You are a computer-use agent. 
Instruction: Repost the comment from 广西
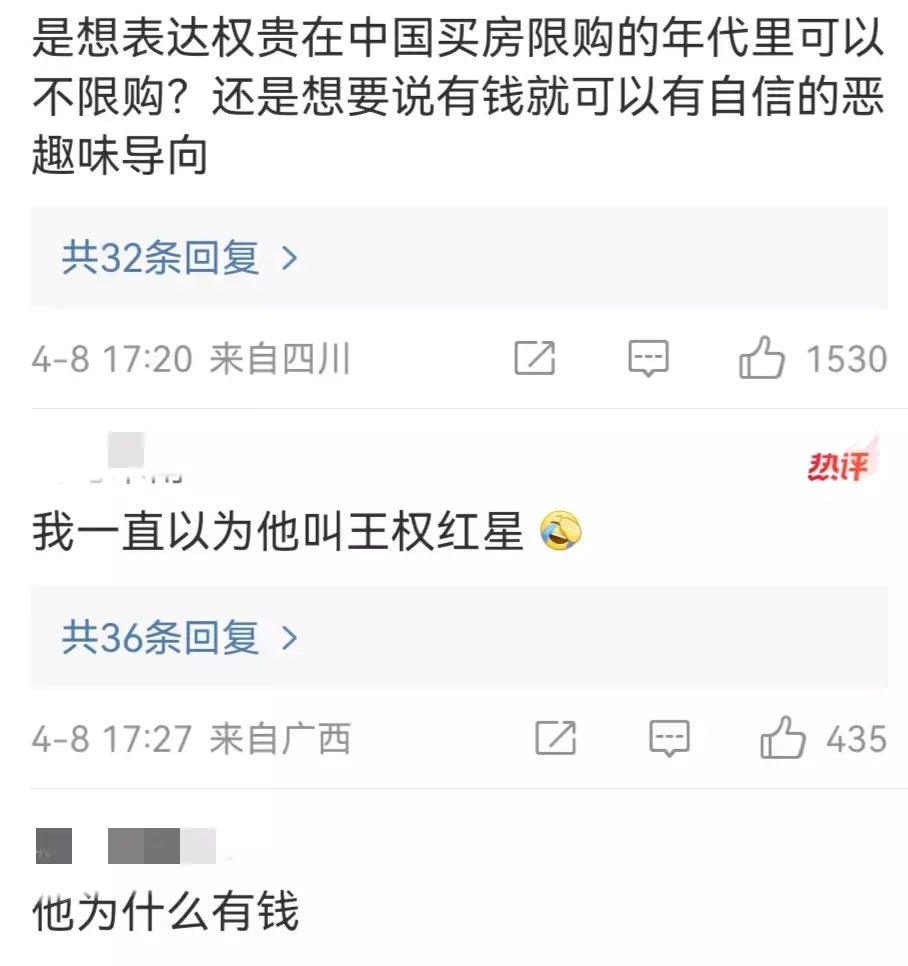[555, 739]
